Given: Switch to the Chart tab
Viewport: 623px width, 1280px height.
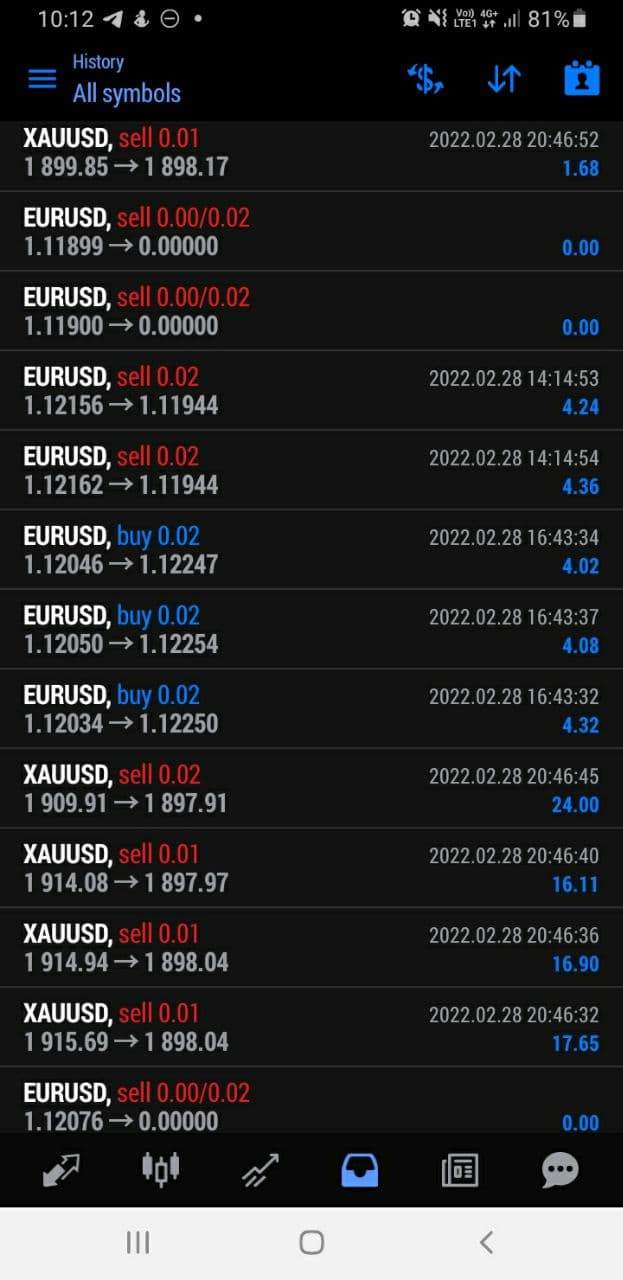Looking at the screenshot, I should point(161,1170).
